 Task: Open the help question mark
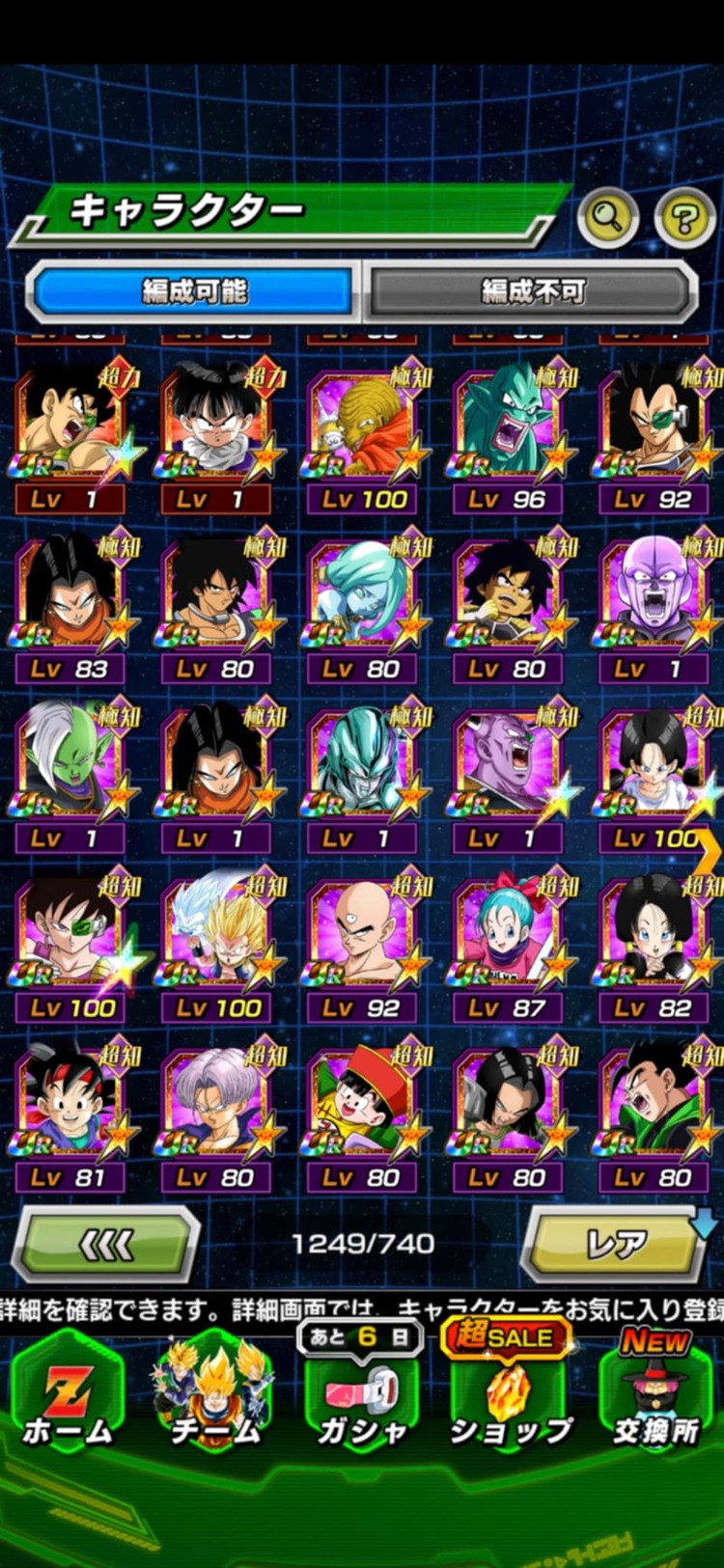point(684,219)
